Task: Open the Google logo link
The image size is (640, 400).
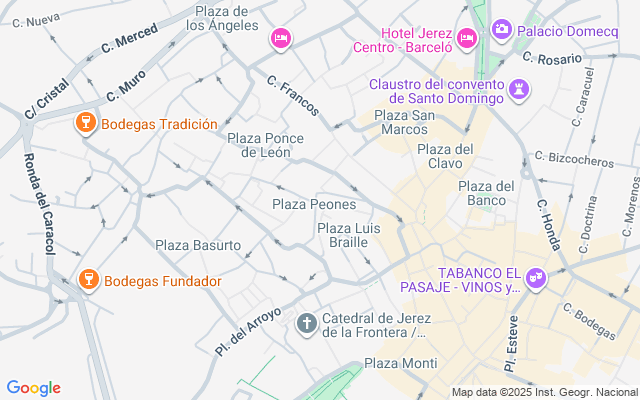Action: [x=33, y=388]
